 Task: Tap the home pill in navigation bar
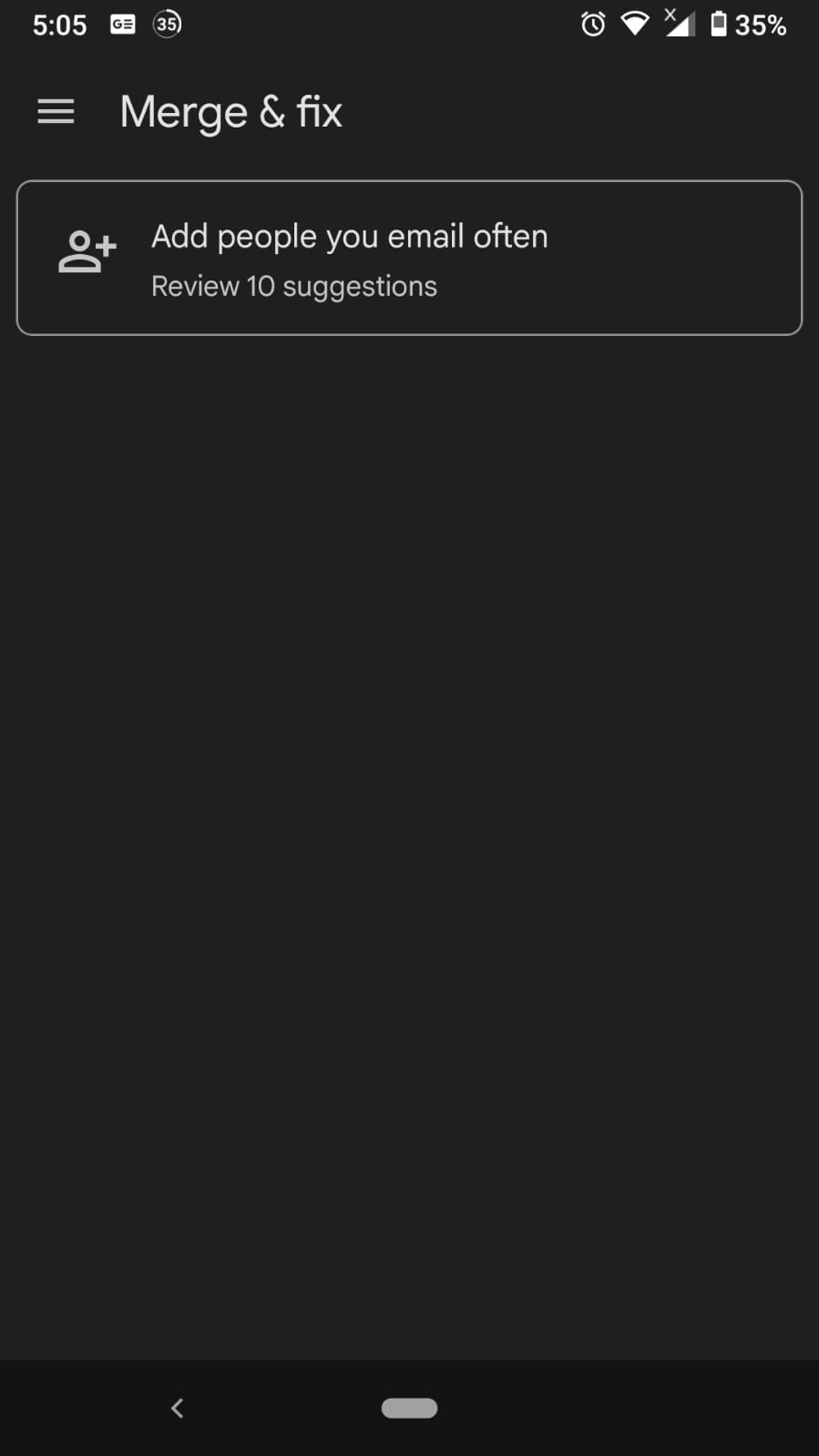click(x=409, y=1408)
